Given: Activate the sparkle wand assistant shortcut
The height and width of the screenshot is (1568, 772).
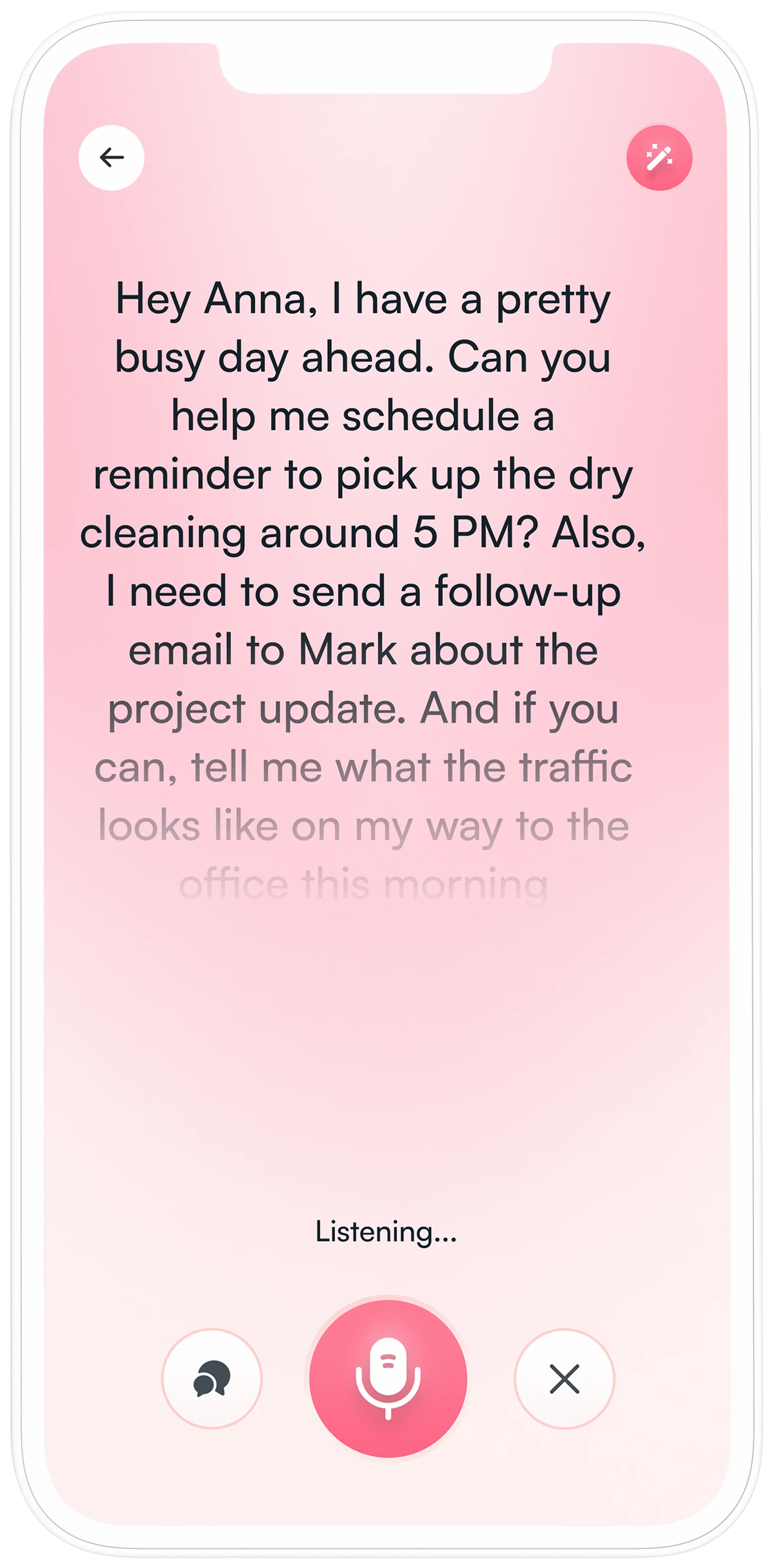Looking at the screenshot, I should pyautogui.click(x=661, y=158).
